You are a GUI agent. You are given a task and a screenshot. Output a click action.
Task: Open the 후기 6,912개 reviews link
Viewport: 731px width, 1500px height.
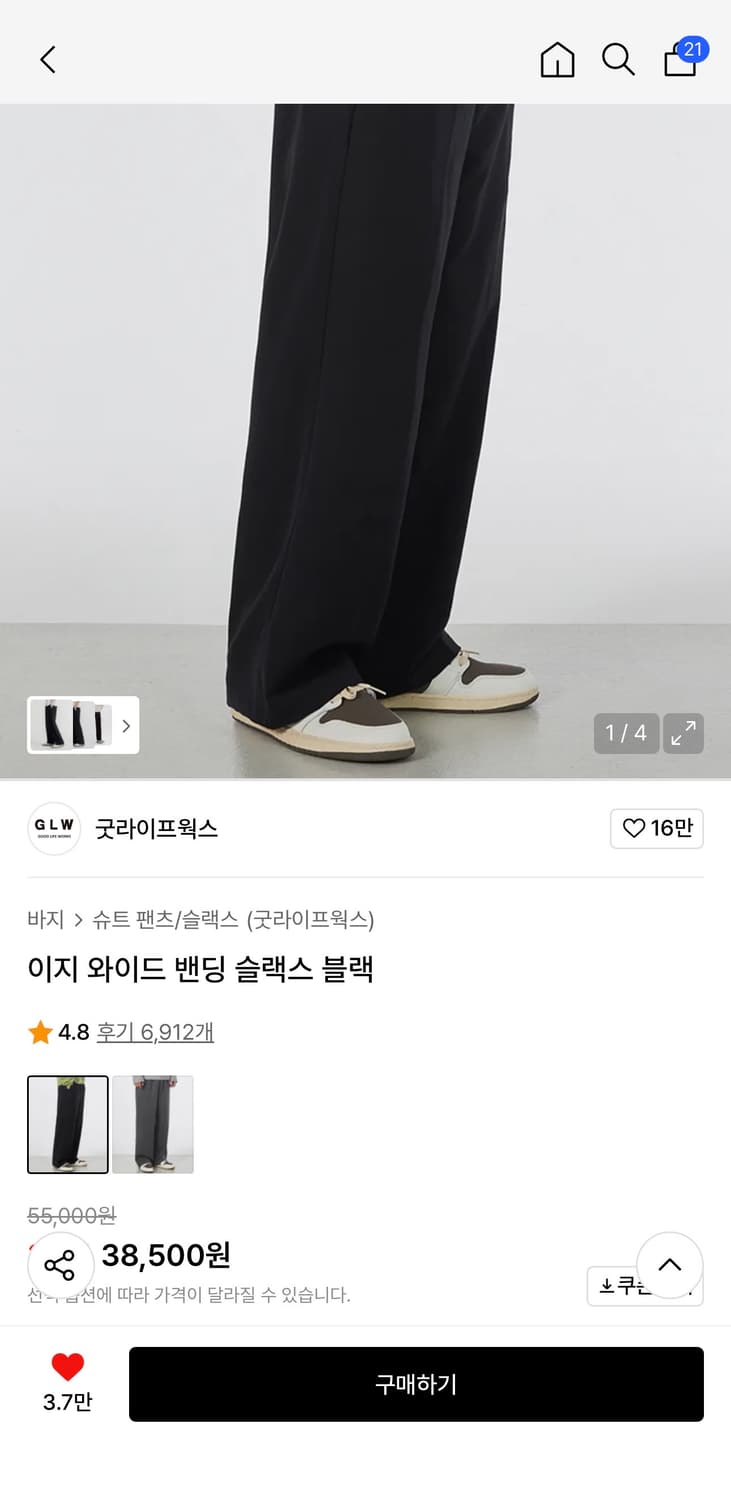[x=156, y=1032]
